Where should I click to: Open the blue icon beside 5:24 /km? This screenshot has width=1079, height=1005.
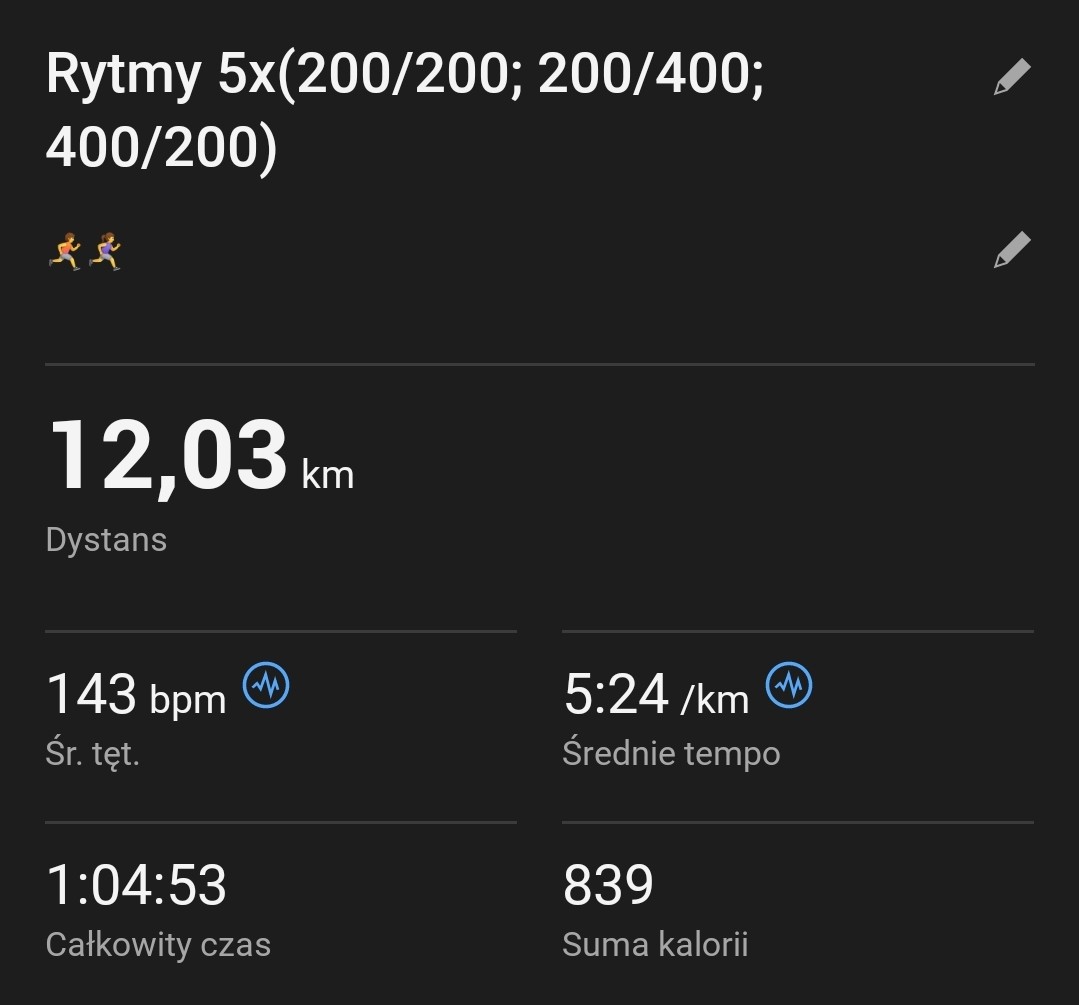point(789,685)
